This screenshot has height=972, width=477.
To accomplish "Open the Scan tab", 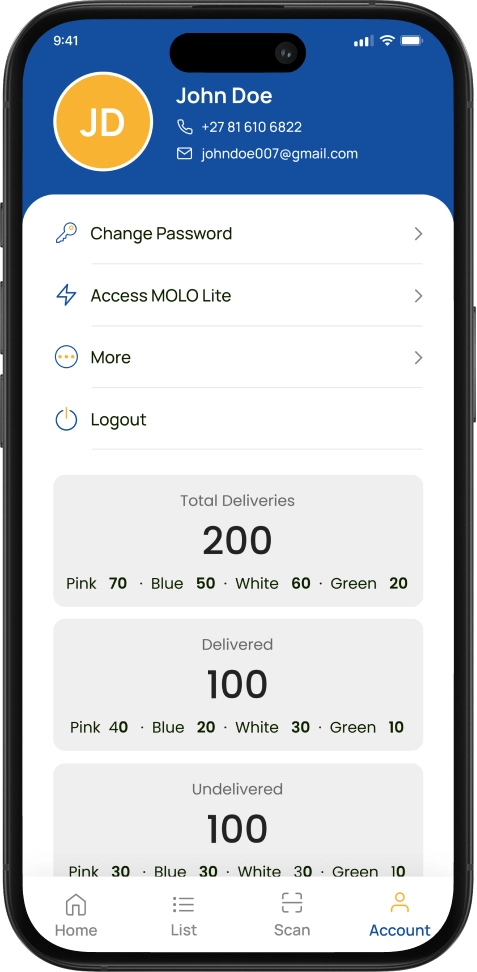I will [292, 915].
